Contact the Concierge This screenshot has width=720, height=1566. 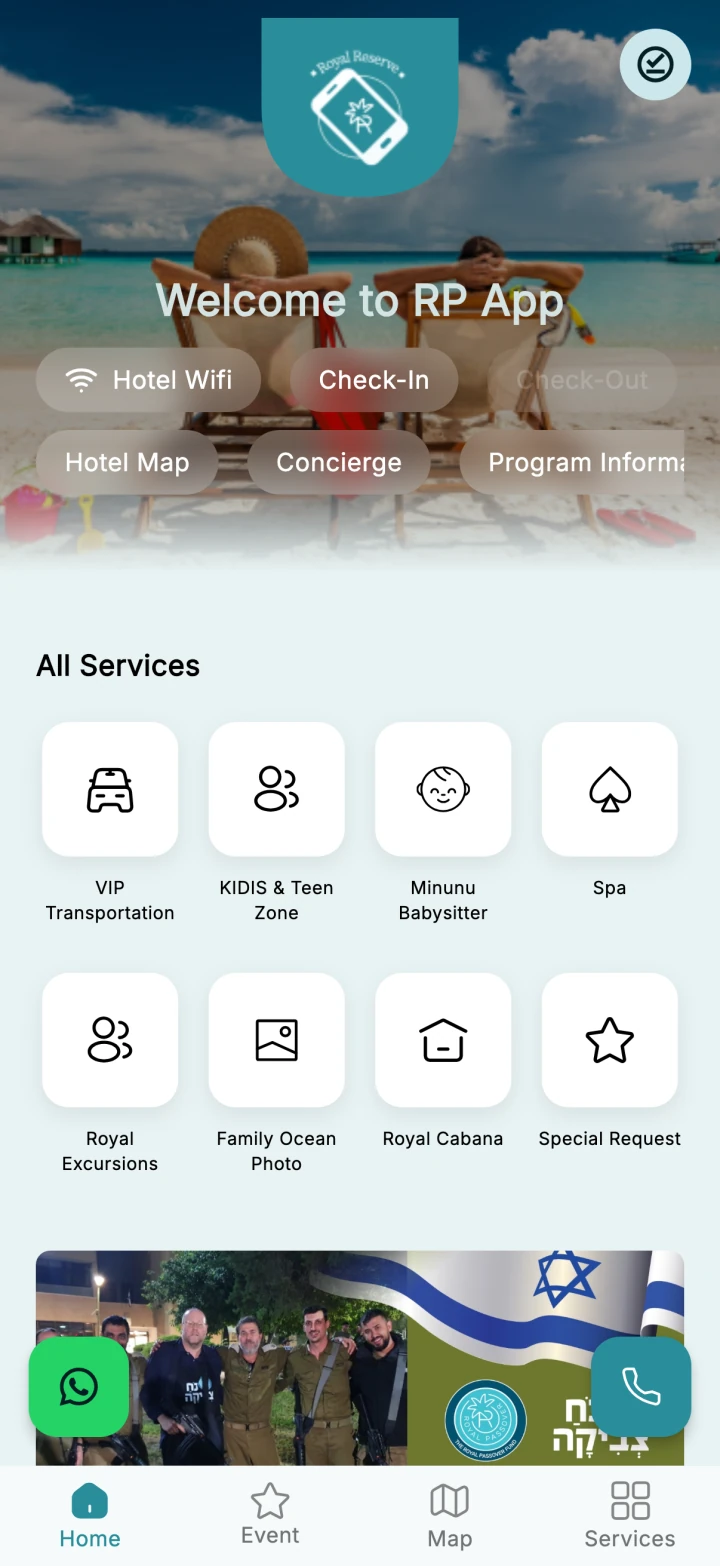click(x=339, y=462)
